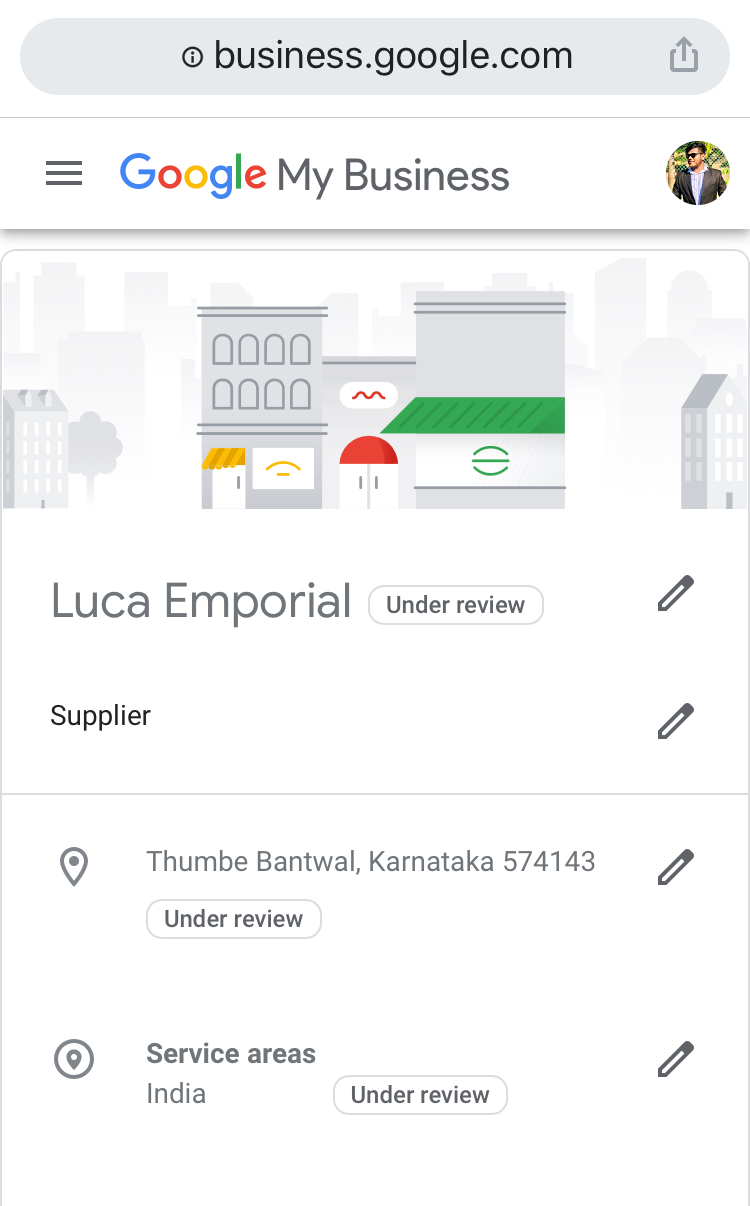Edit the business name Luca Emporial
The height and width of the screenshot is (1206, 750).
(676, 593)
